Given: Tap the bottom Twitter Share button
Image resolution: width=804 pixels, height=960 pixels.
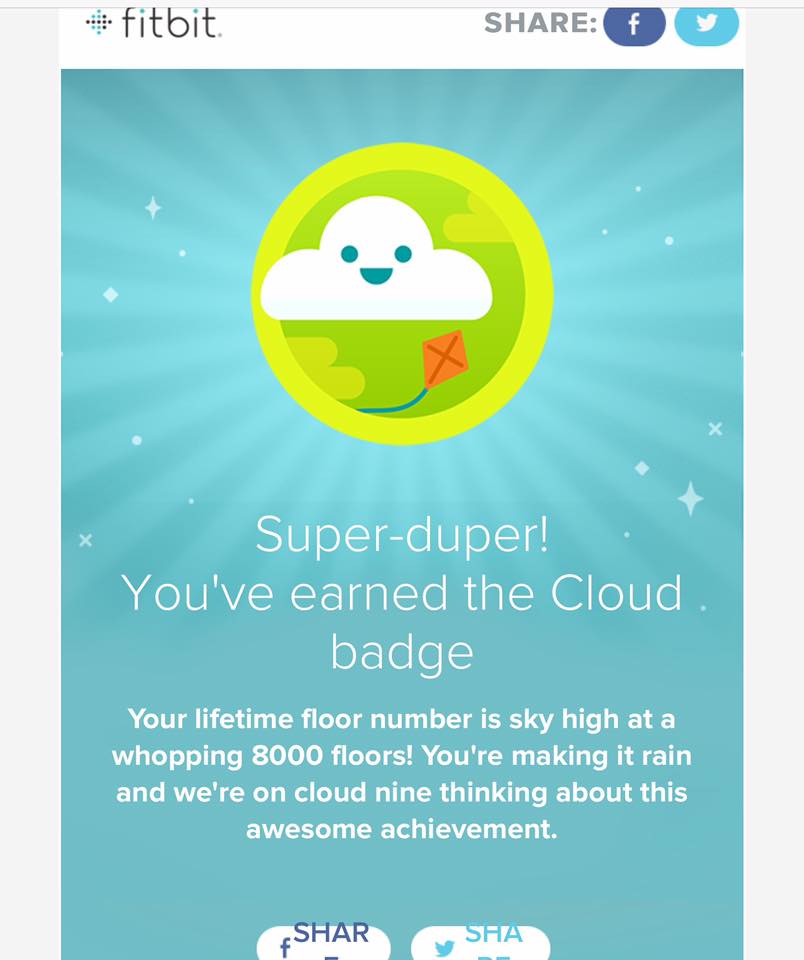Looking at the screenshot, I should tap(480, 942).
